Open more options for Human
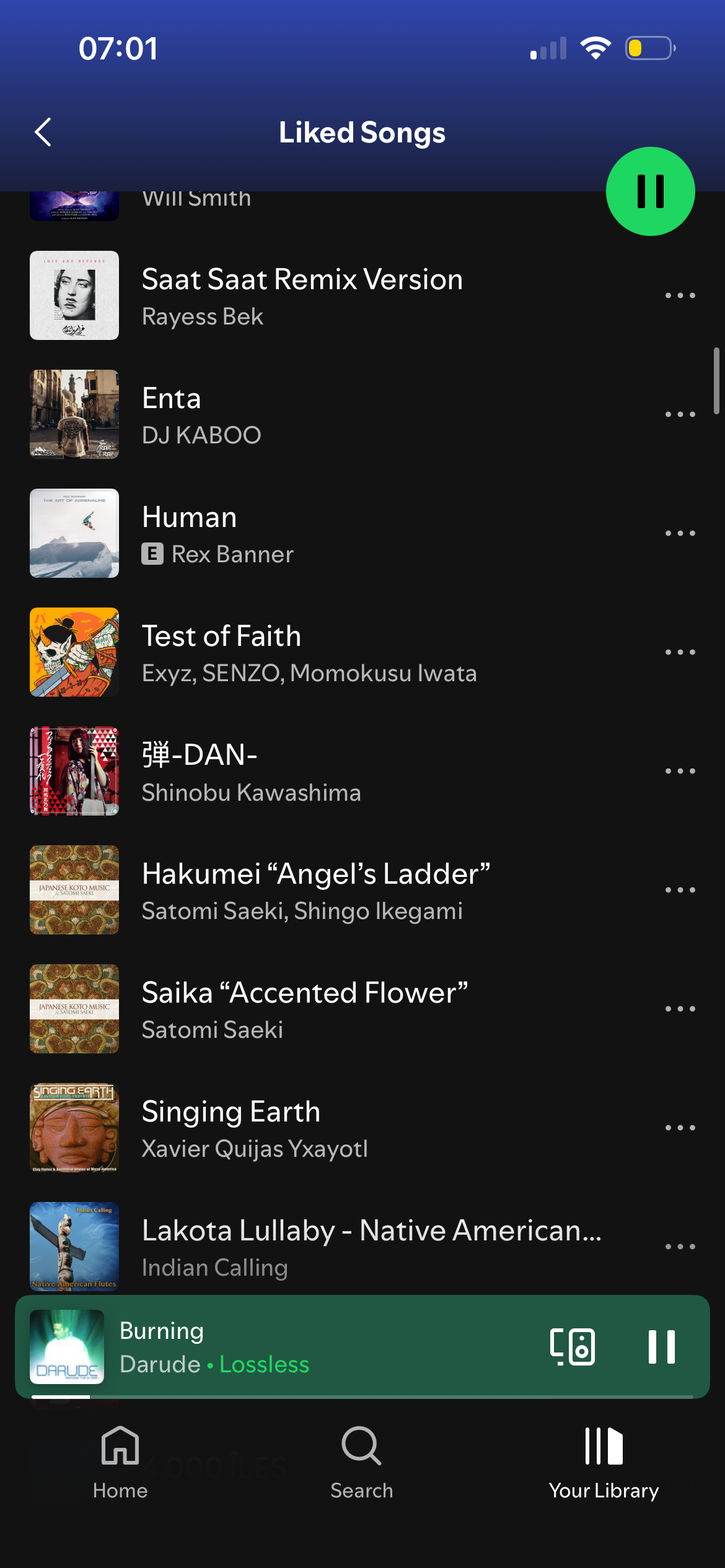Image resolution: width=725 pixels, height=1568 pixels. (680, 534)
